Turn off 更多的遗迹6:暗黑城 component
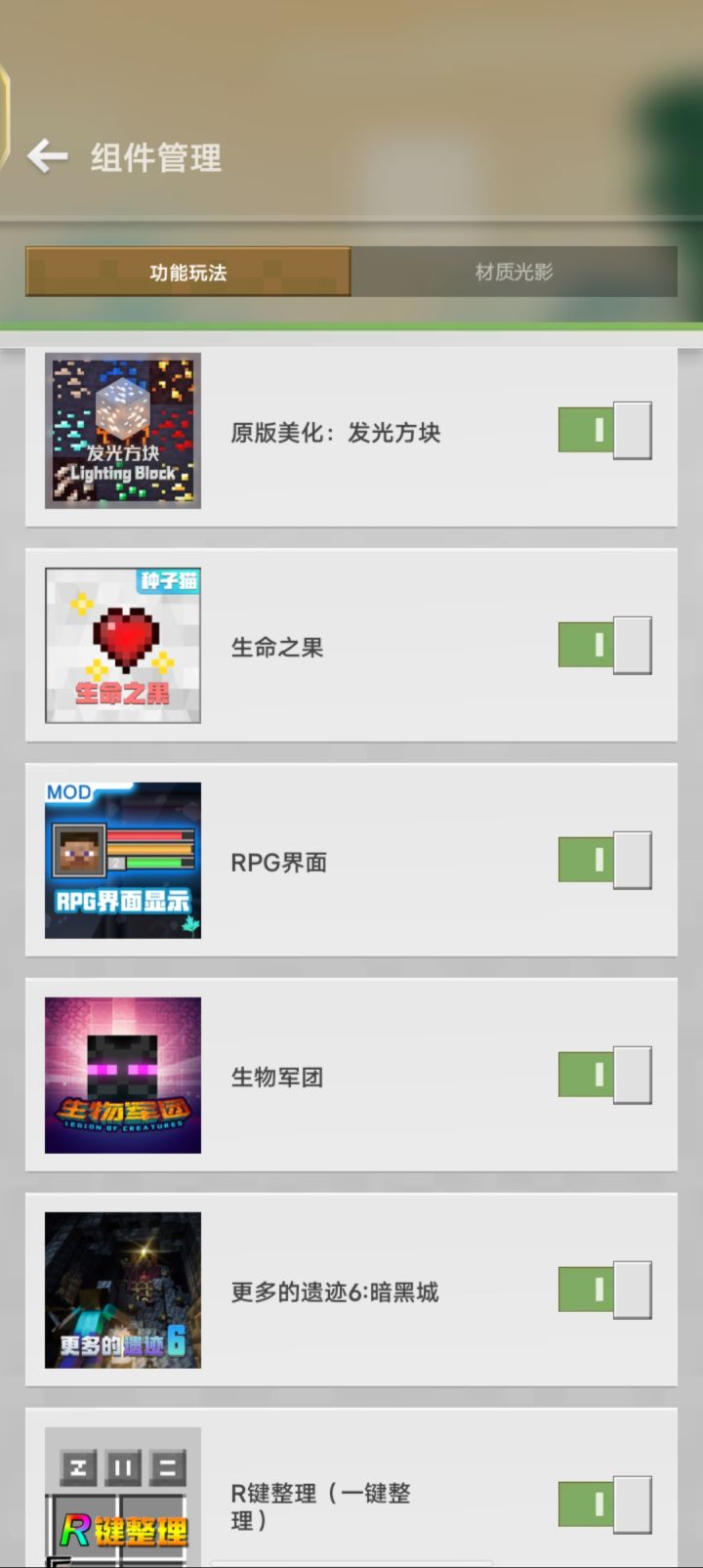The image size is (703, 1568). (x=603, y=1290)
